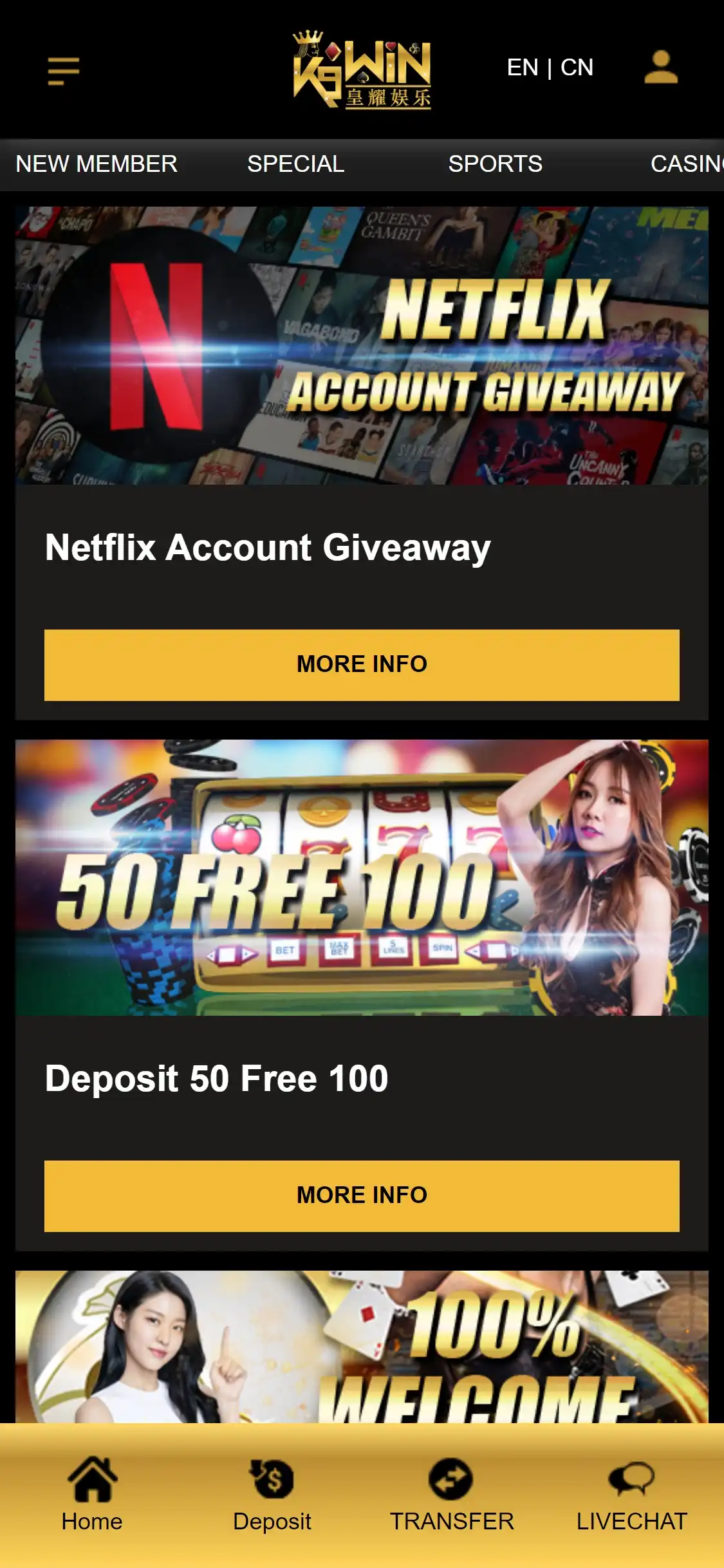Go to Home in bottom bar
Image resolution: width=724 pixels, height=1568 pixels.
pyautogui.click(x=92, y=1495)
